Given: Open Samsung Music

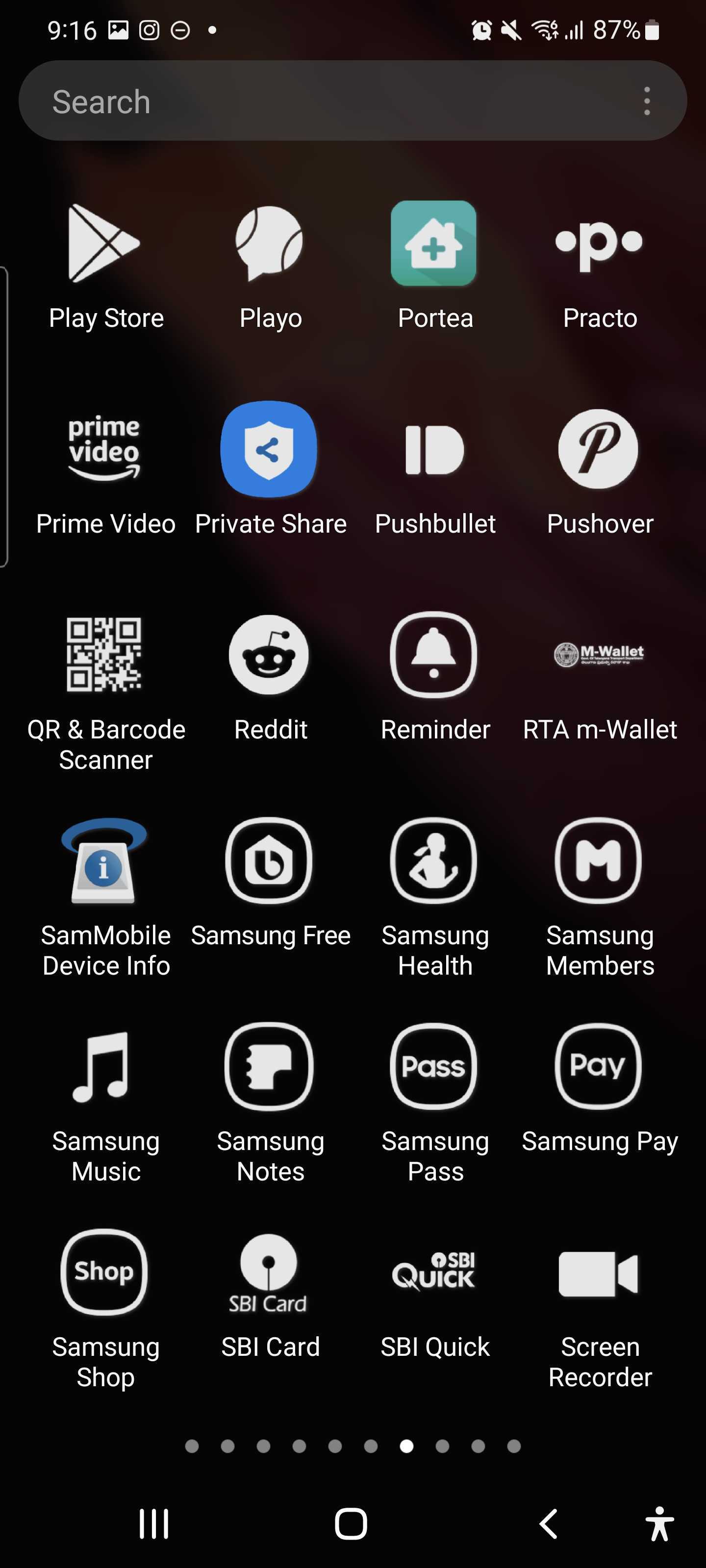Looking at the screenshot, I should (x=105, y=1066).
